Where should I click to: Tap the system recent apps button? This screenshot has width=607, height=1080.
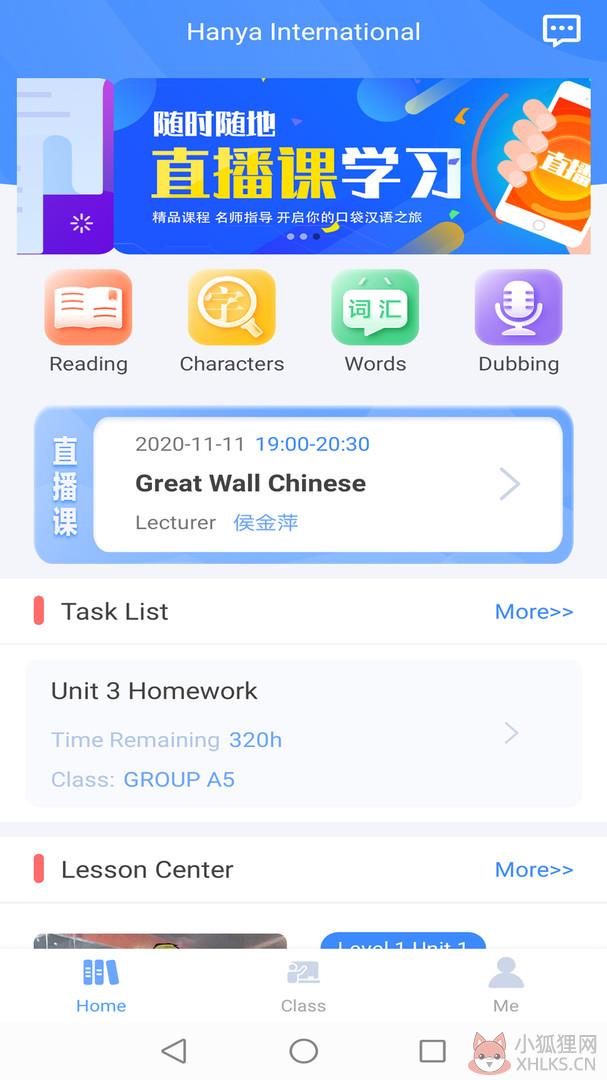[x=433, y=1051]
